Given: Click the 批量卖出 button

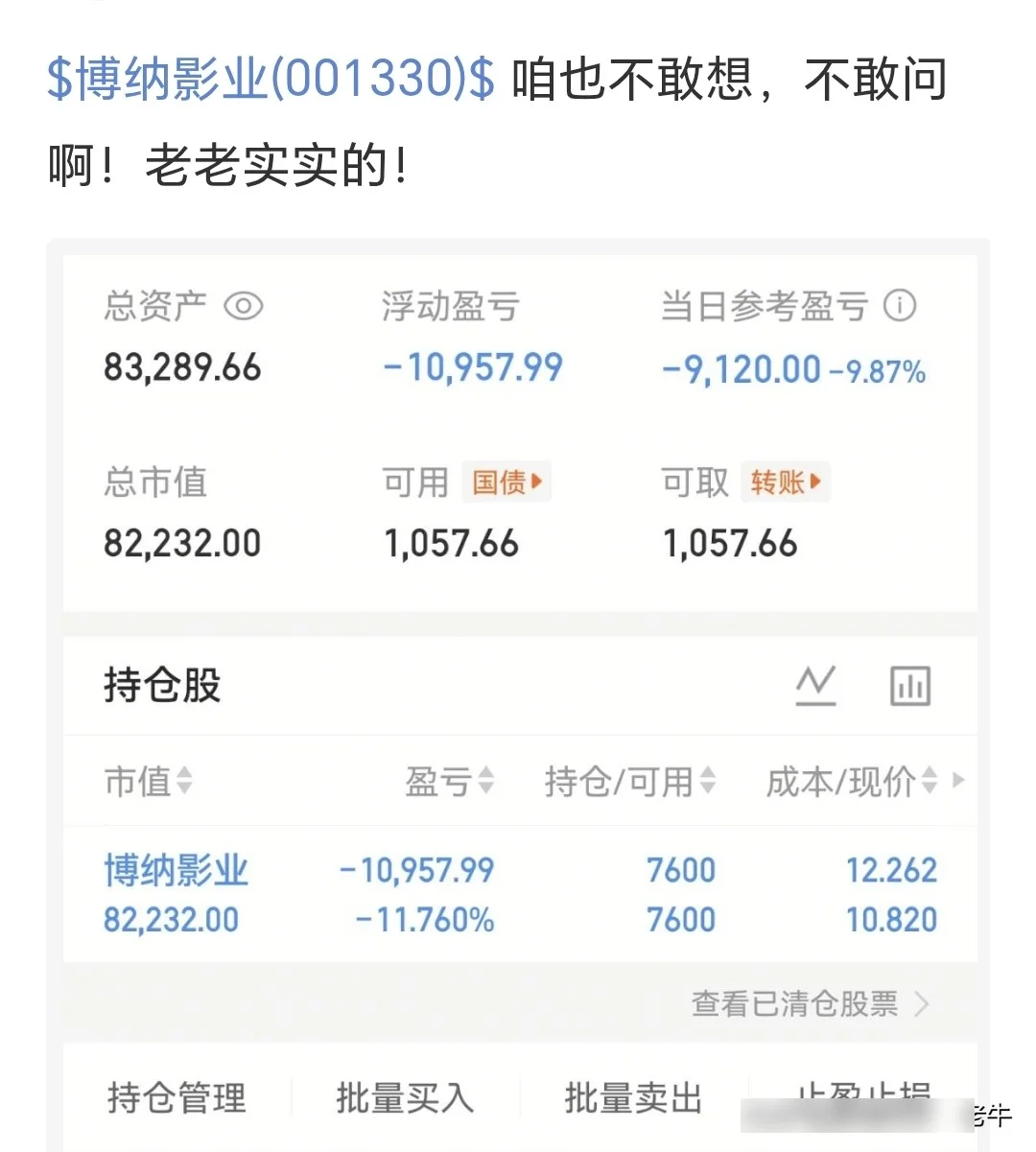Looking at the screenshot, I should click(631, 1096).
